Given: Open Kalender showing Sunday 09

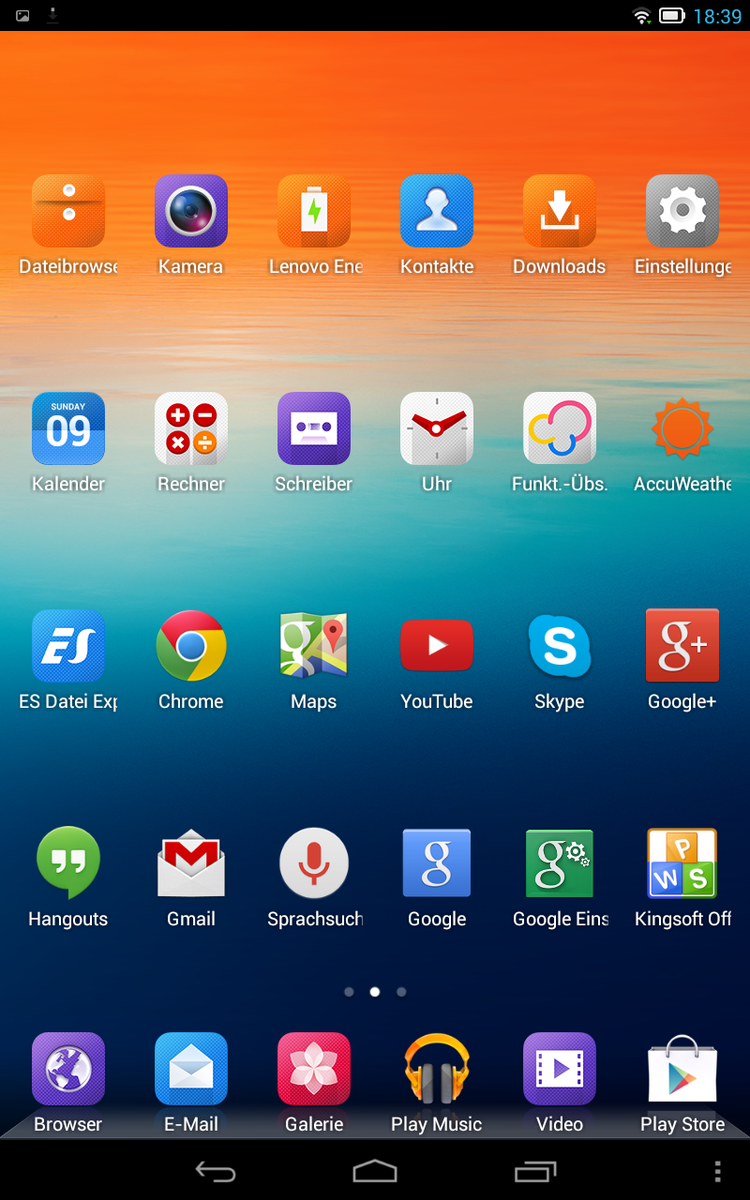Looking at the screenshot, I should click(x=68, y=429).
